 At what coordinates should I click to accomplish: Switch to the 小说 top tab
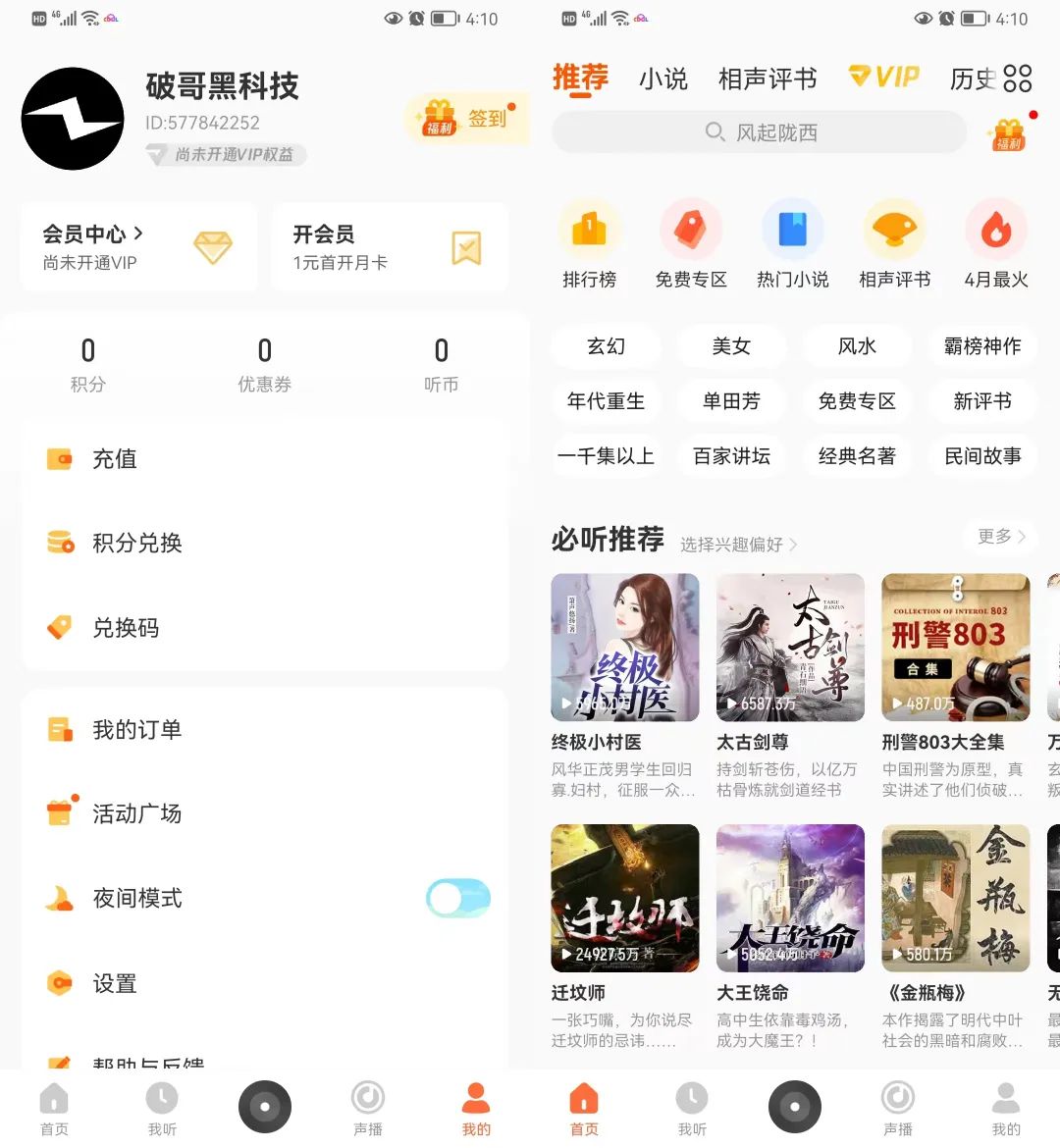(x=663, y=78)
